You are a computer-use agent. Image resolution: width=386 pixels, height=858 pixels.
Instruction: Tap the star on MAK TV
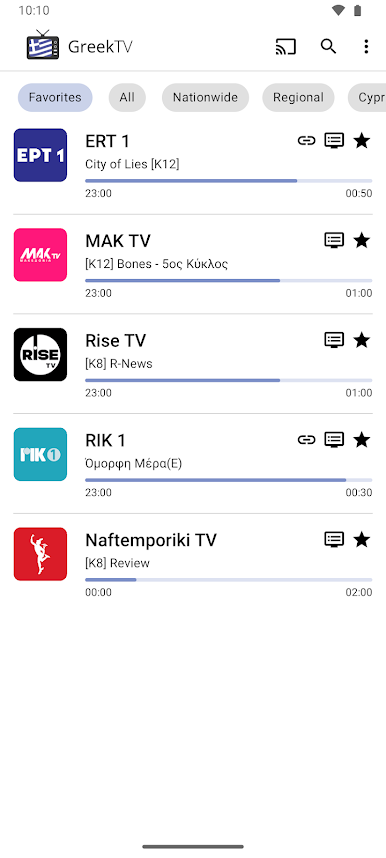click(x=361, y=240)
